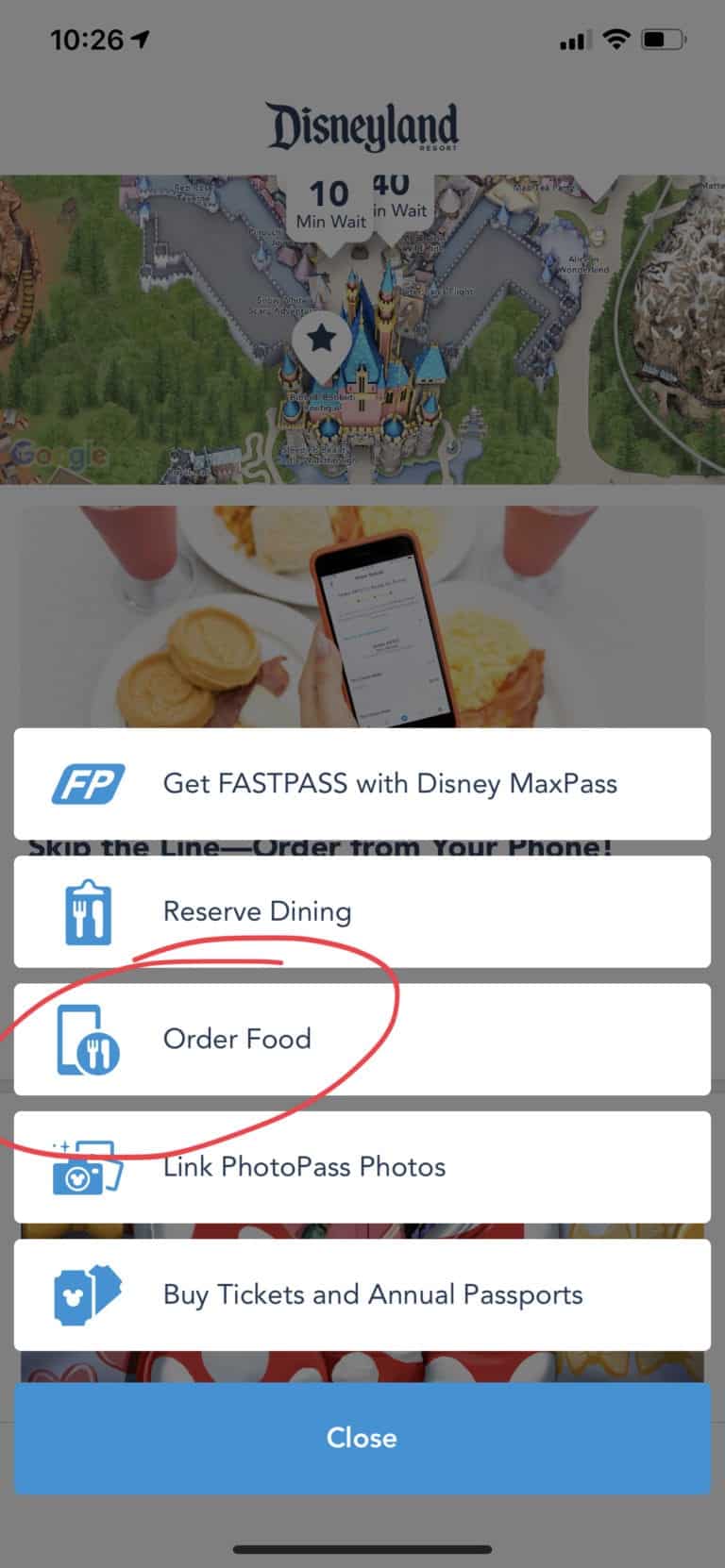Image resolution: width=725 pixels, height=1568 pixels.
Task: Tap the Mickey ticket icon
Action: (86, 1294)
